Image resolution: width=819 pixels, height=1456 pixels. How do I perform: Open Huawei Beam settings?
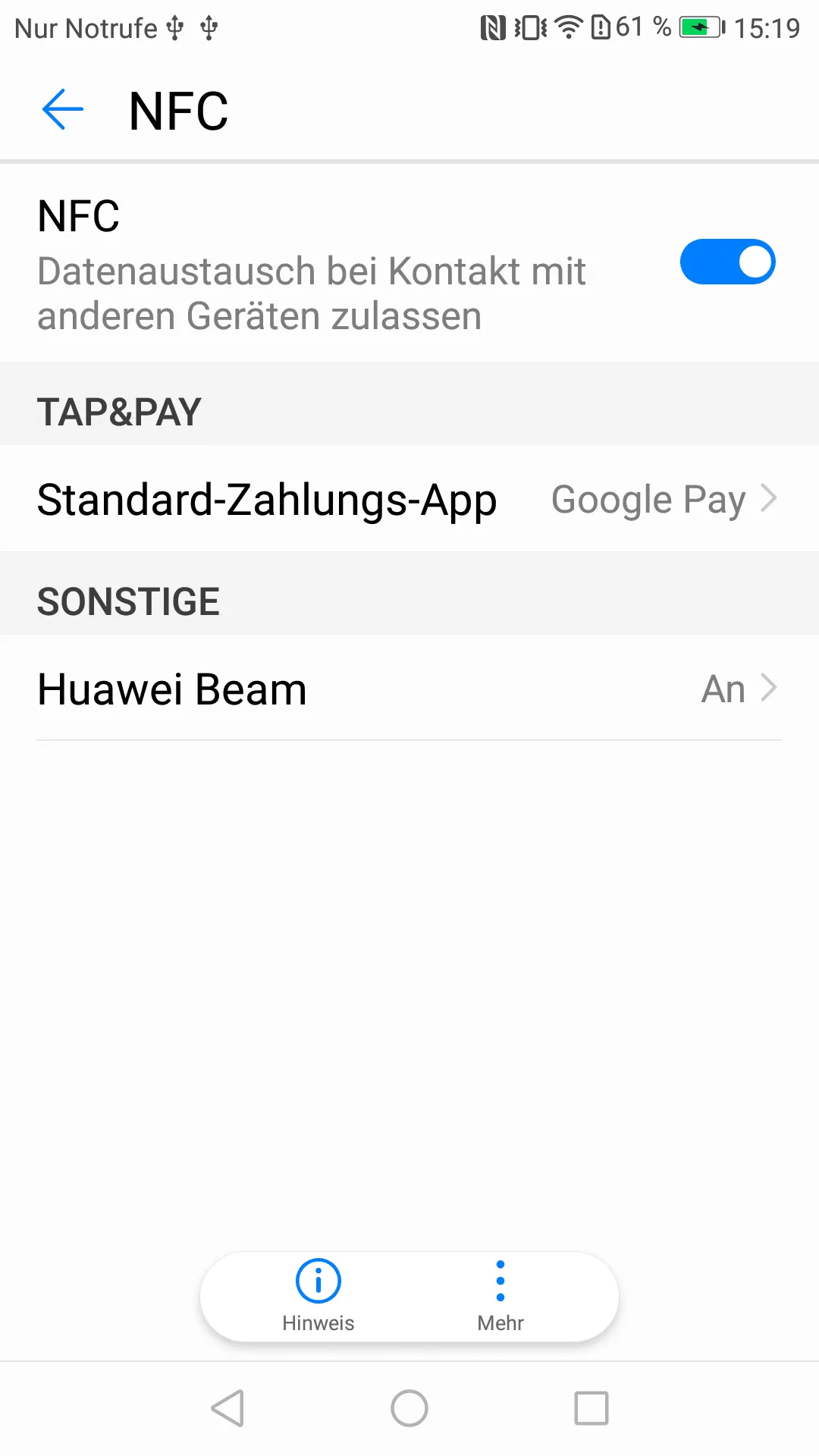(409, 689)
